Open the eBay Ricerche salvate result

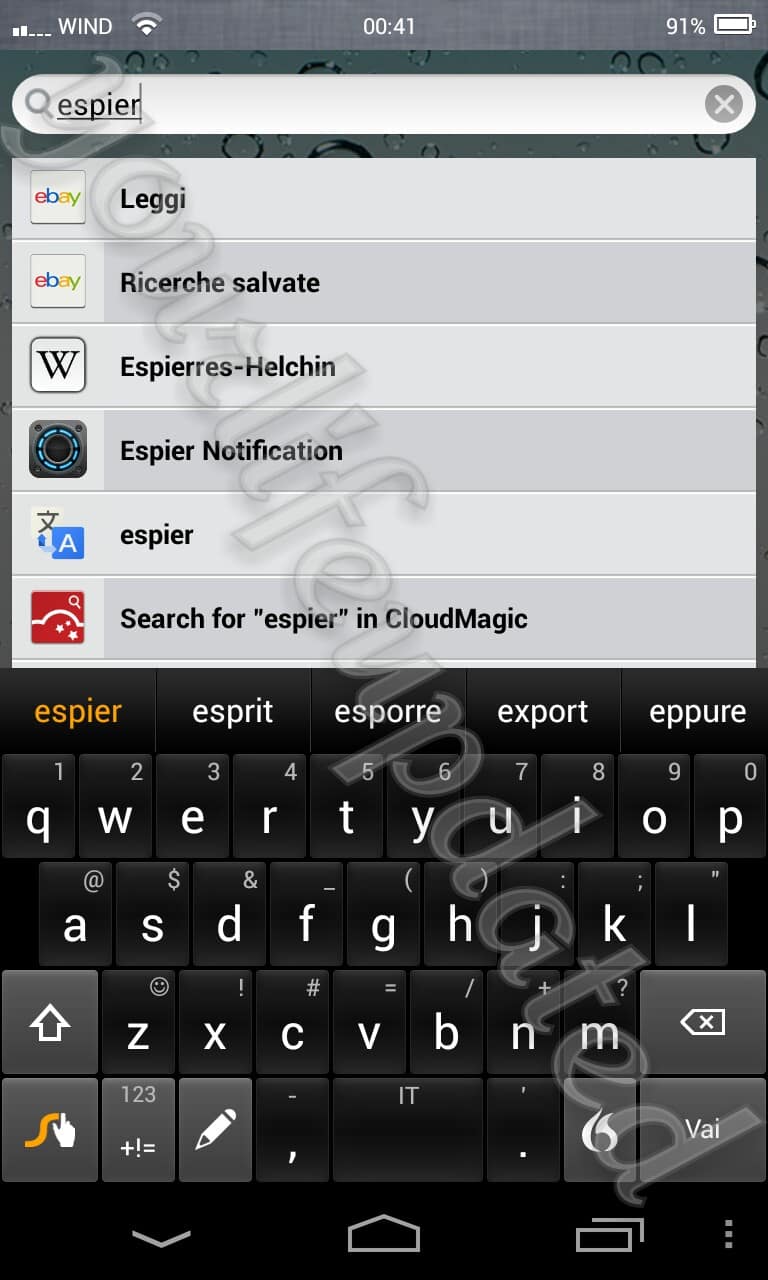(x=384, y=282)
